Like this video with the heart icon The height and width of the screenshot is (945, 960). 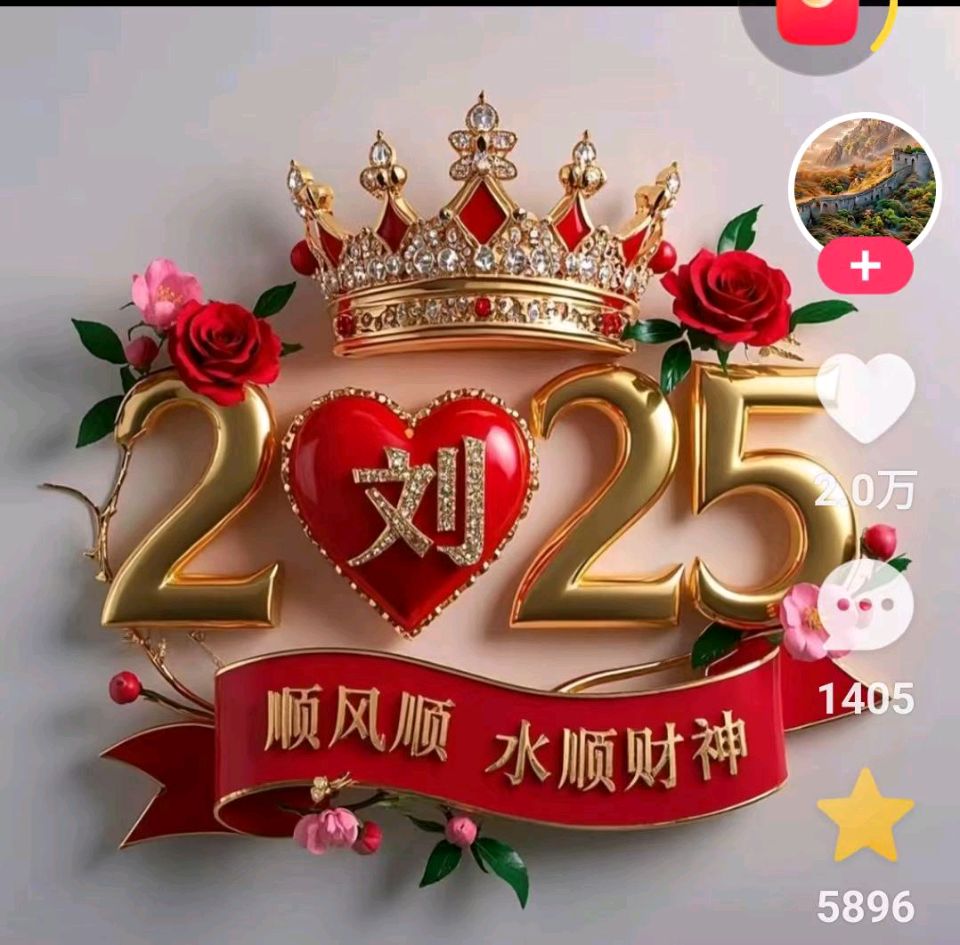coord(865,397)
